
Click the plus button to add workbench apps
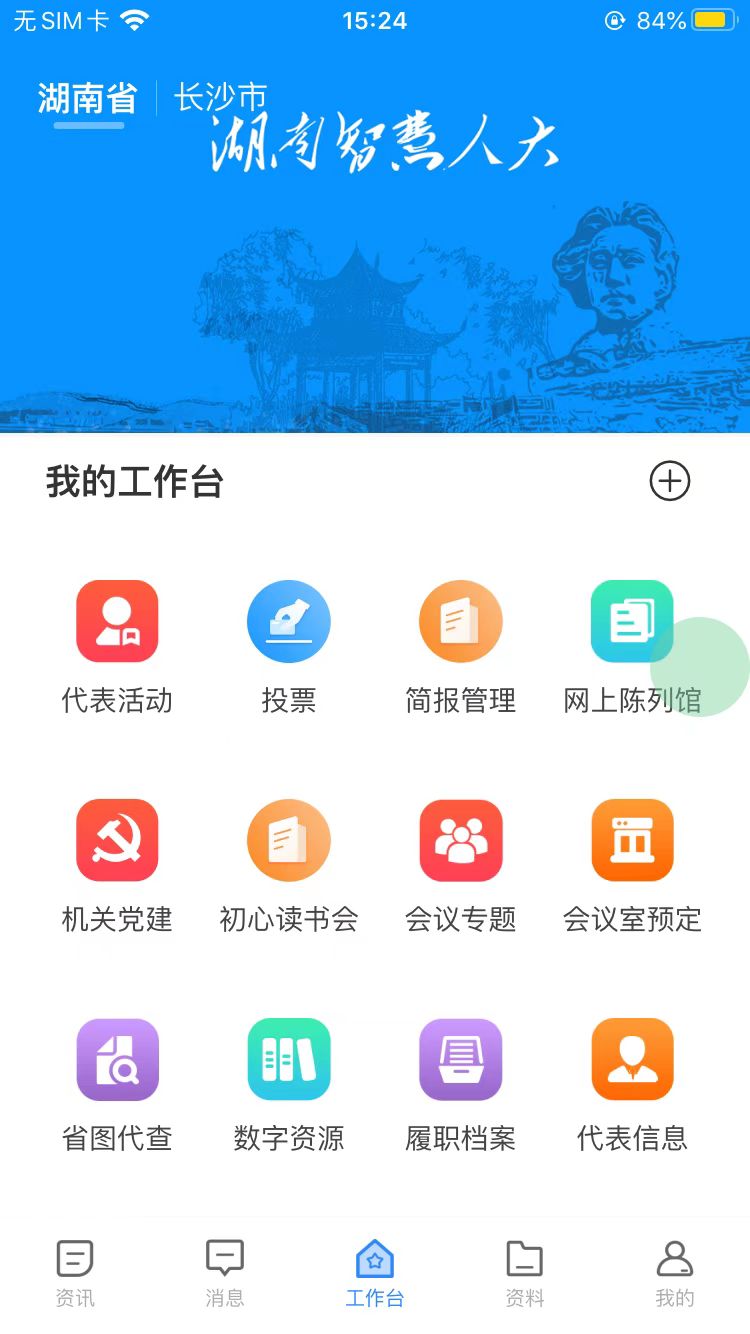click(669, 481)
